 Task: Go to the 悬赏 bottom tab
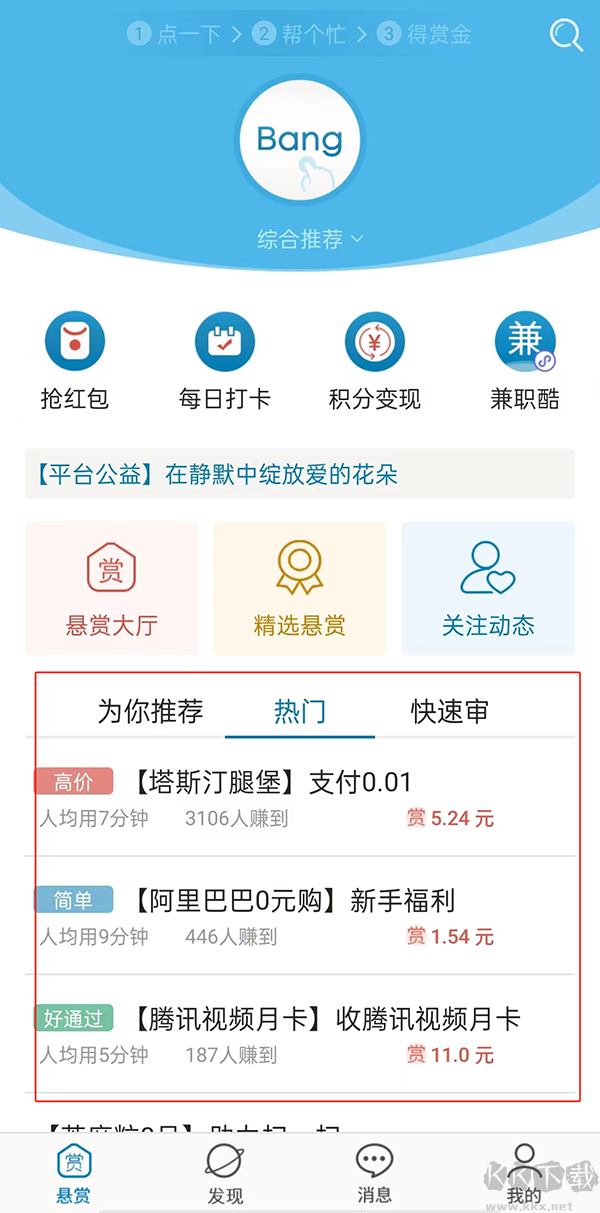[74, 1174]
